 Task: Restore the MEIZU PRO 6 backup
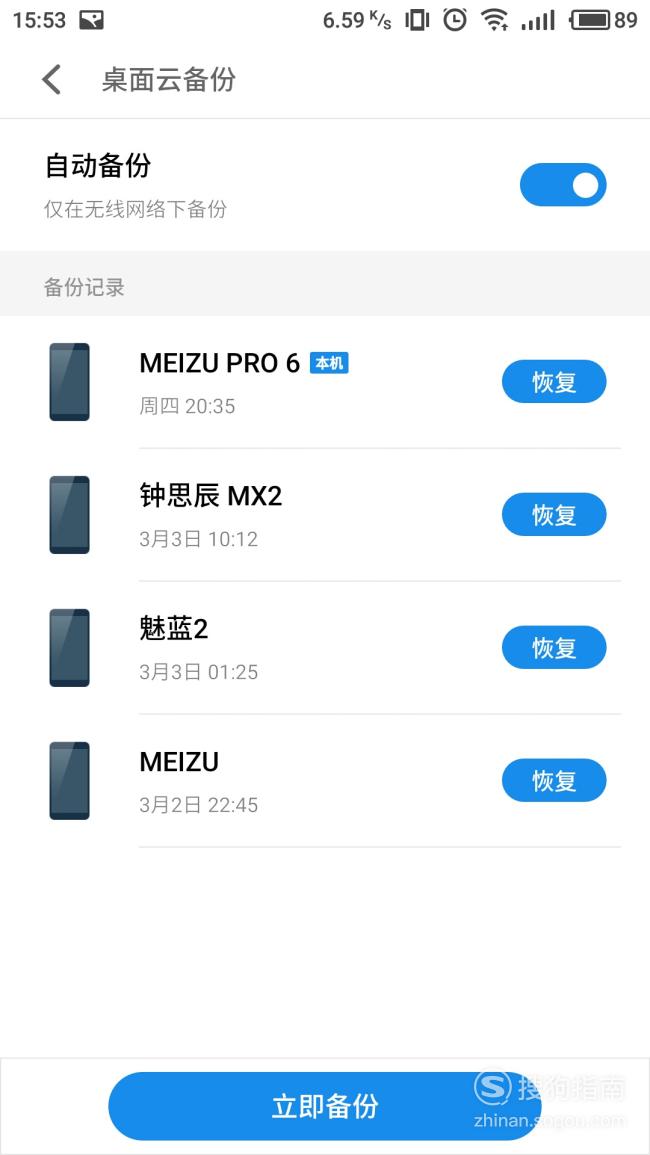[554, 382]
